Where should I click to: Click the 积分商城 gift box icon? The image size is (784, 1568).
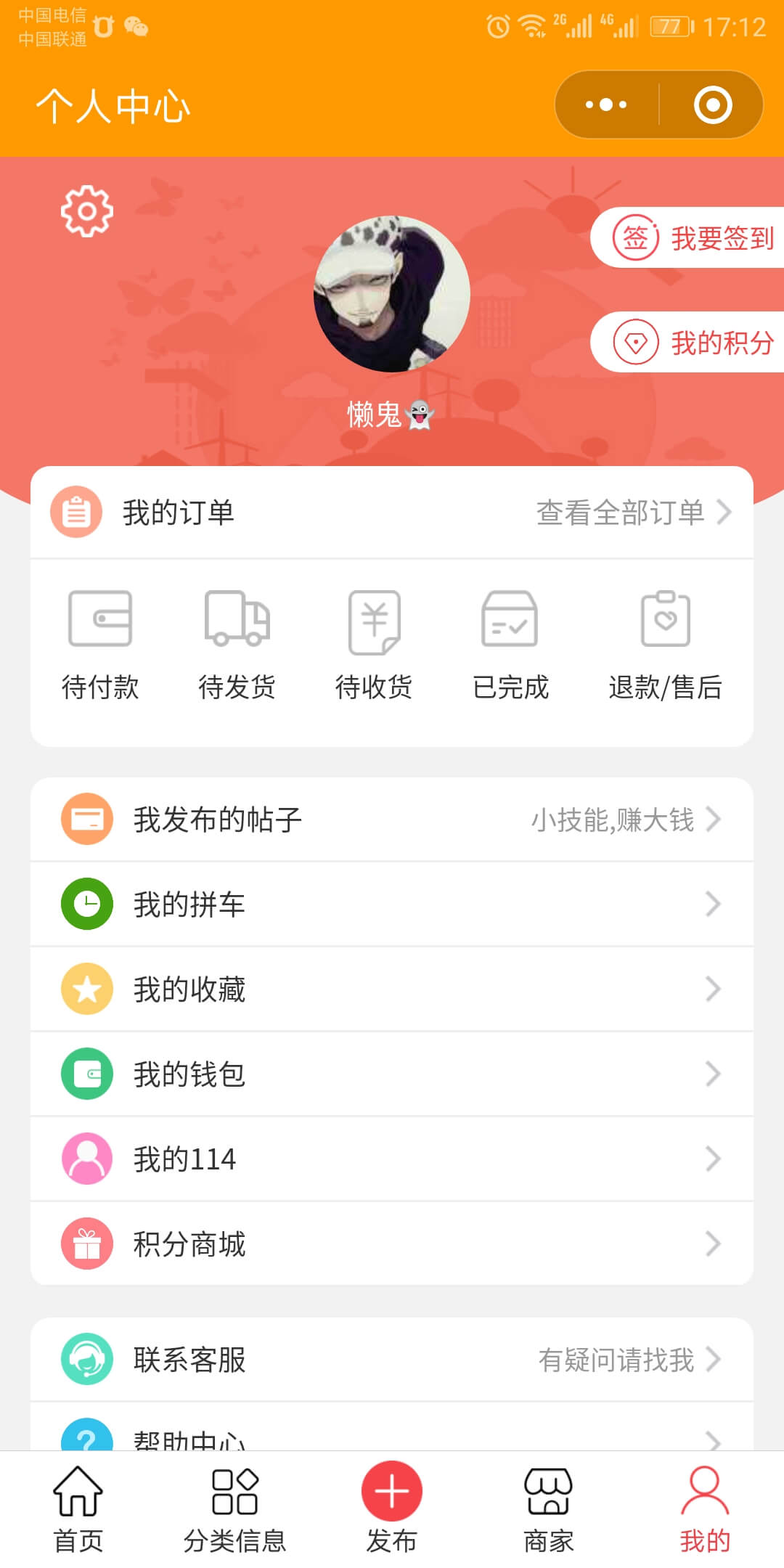click(86, 1244)
